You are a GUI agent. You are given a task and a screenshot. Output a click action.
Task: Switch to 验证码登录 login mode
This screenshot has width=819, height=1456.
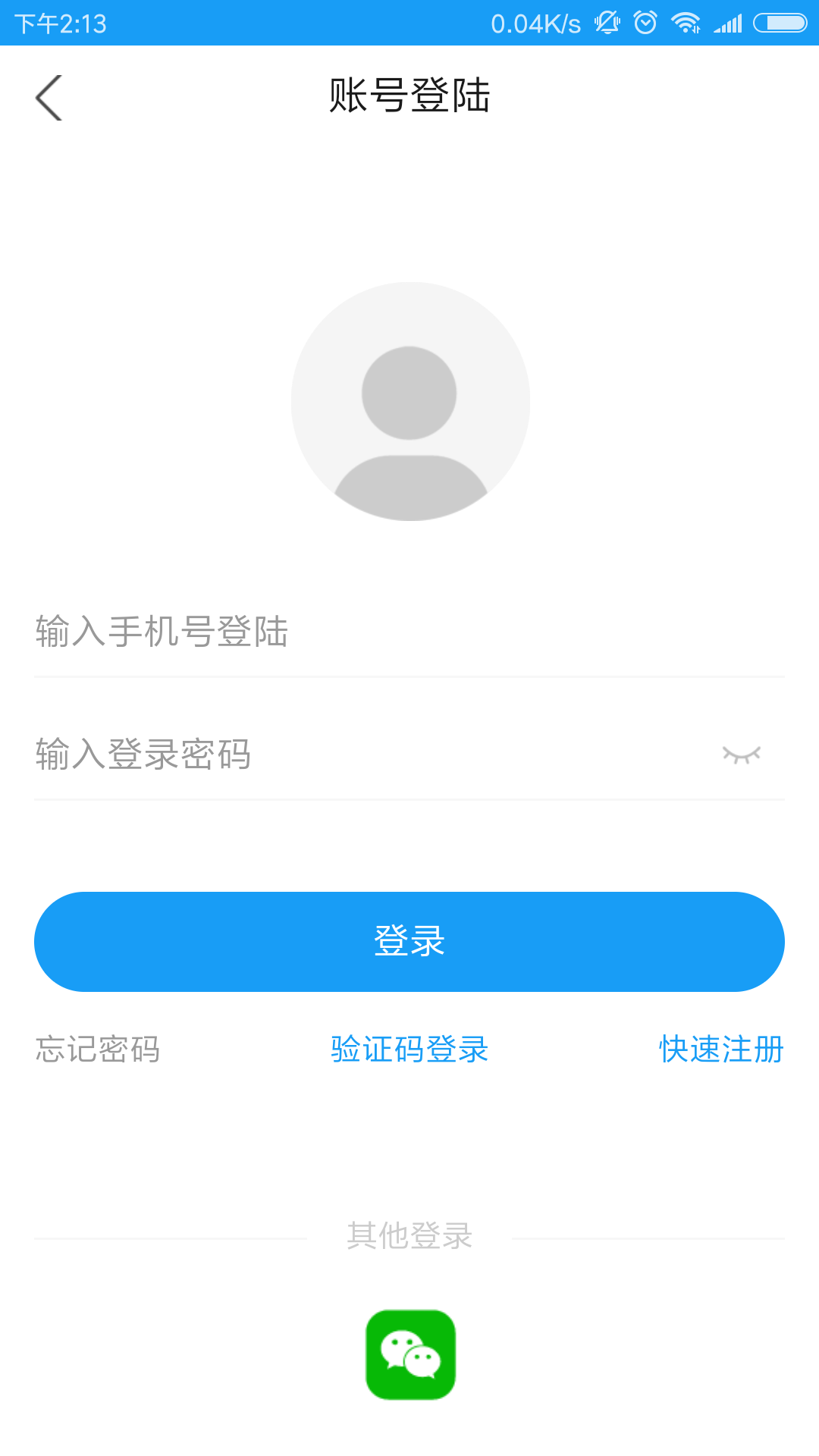click(x=409, y=1050)
